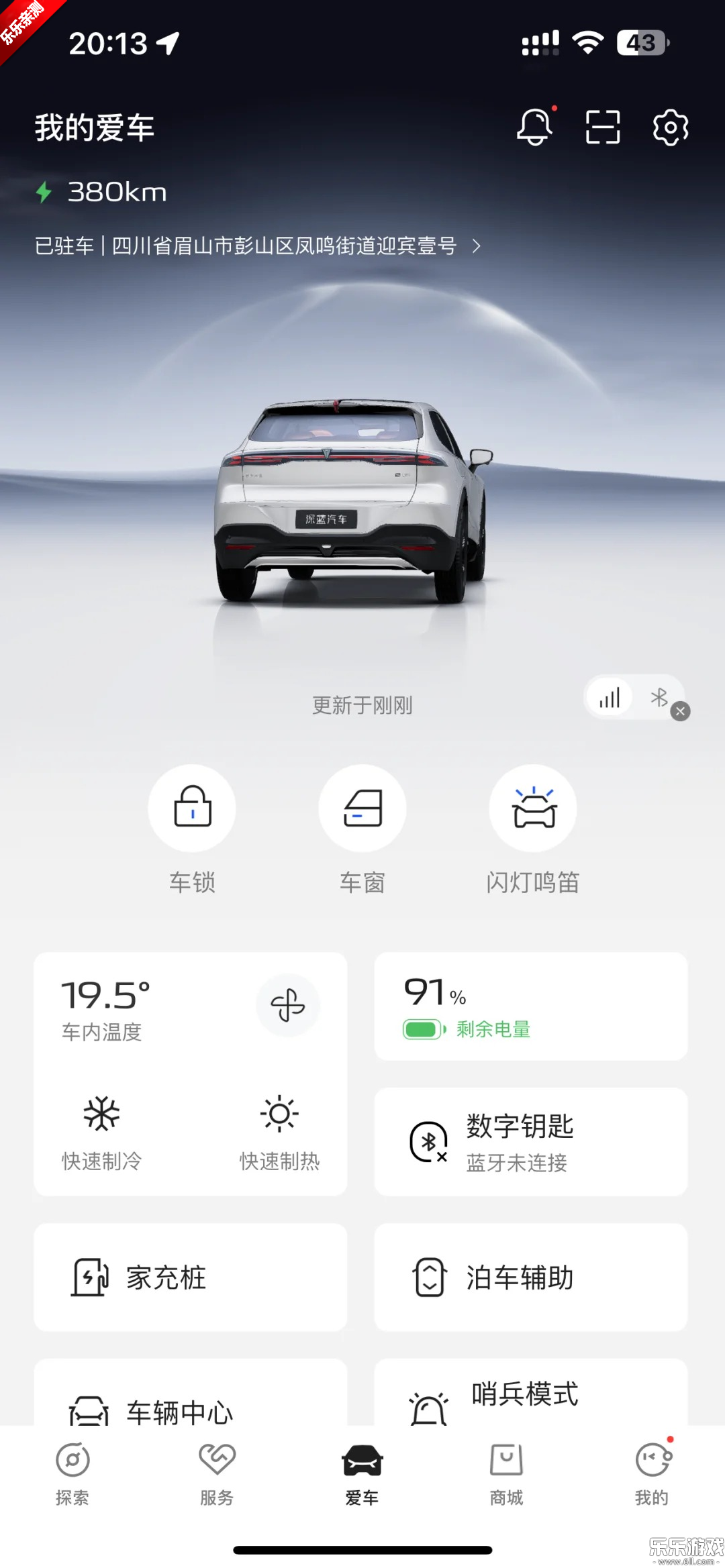Open 泊车辅助 parking assist icon

pos(432,1277)
